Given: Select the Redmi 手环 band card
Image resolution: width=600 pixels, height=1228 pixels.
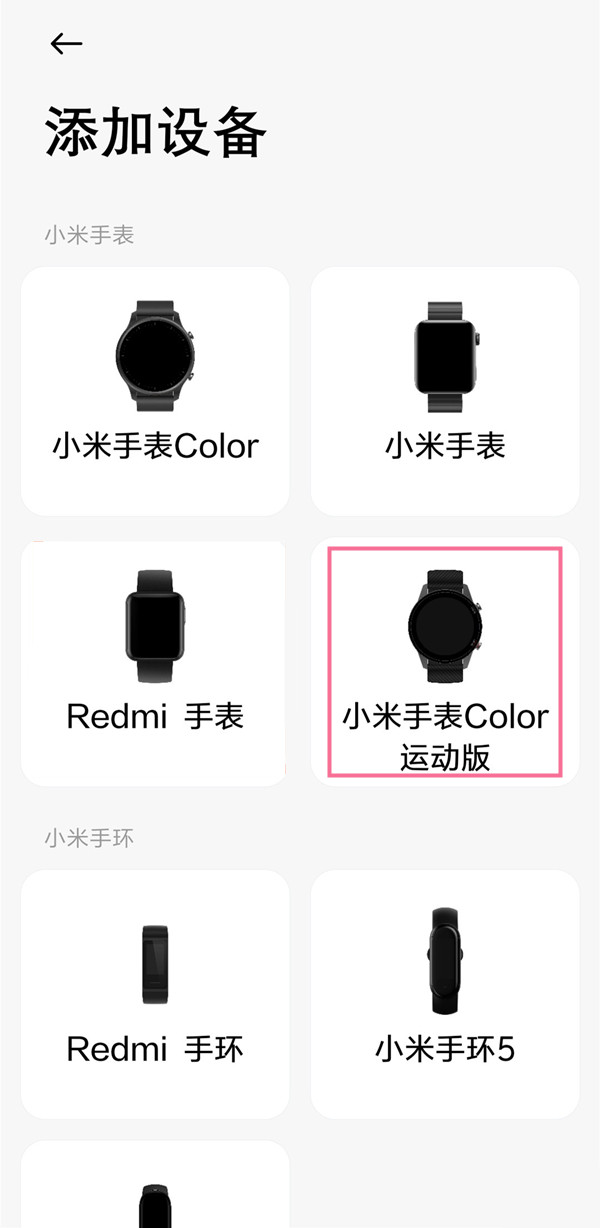Looking at the screenshot, I should pyautogui.click(x=155, y=993).
